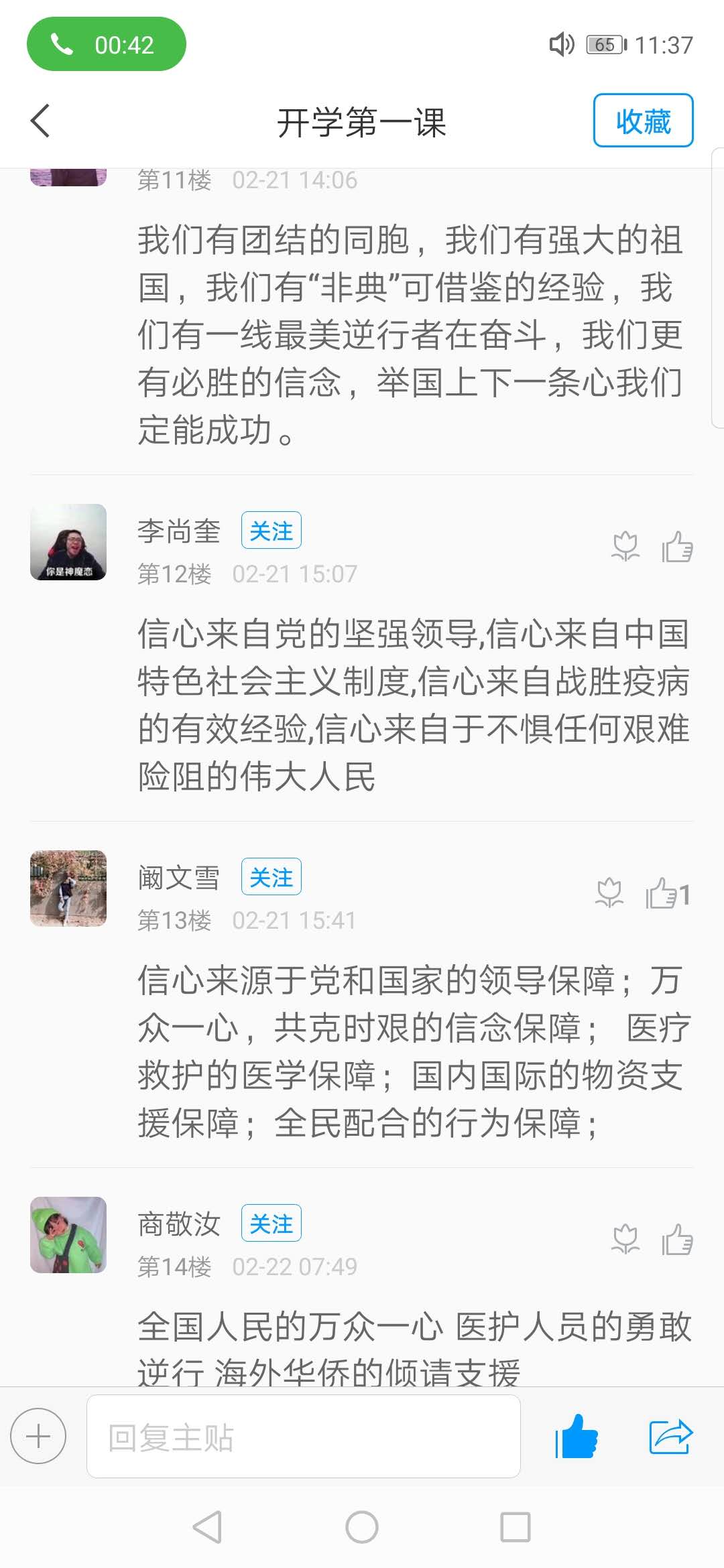The width and height of the screenshot is (724, 1568).
Task: Go back from 开学第一课 page
Action: click(41, 121)
